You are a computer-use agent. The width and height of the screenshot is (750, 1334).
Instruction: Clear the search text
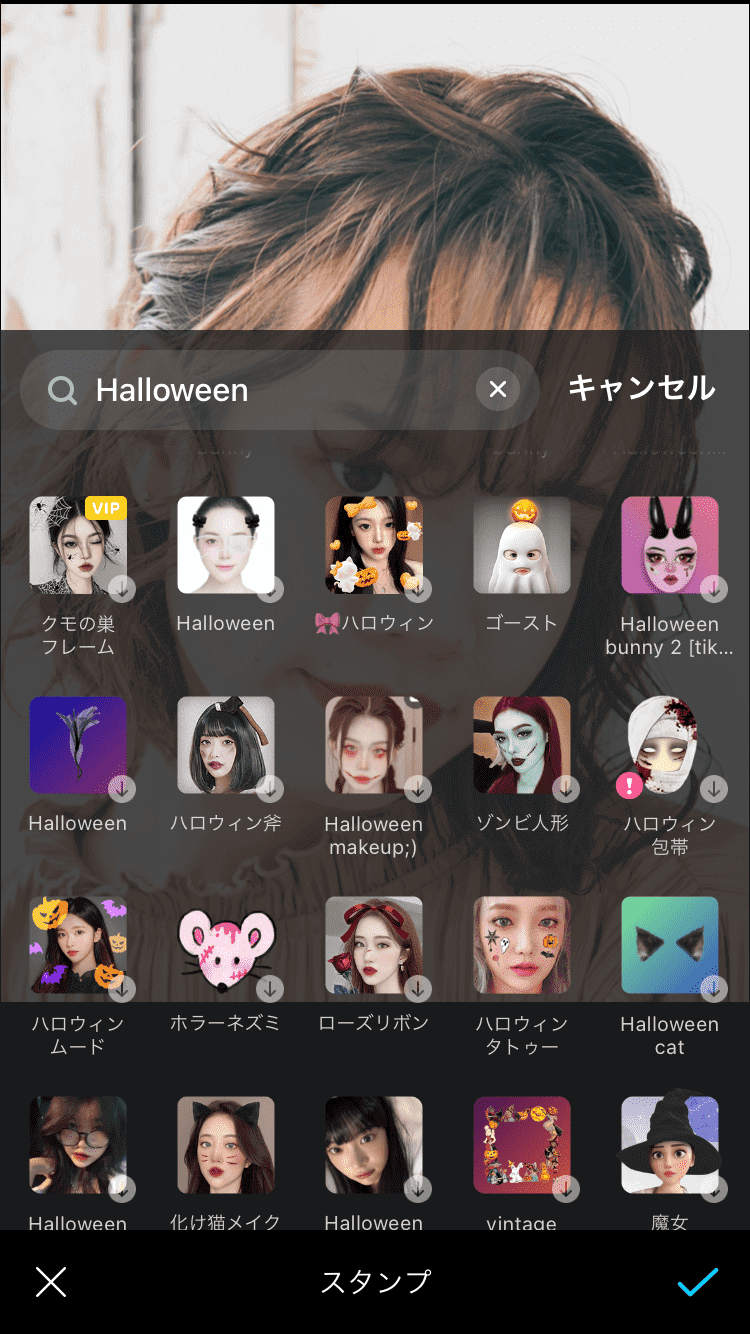(497, 389)
